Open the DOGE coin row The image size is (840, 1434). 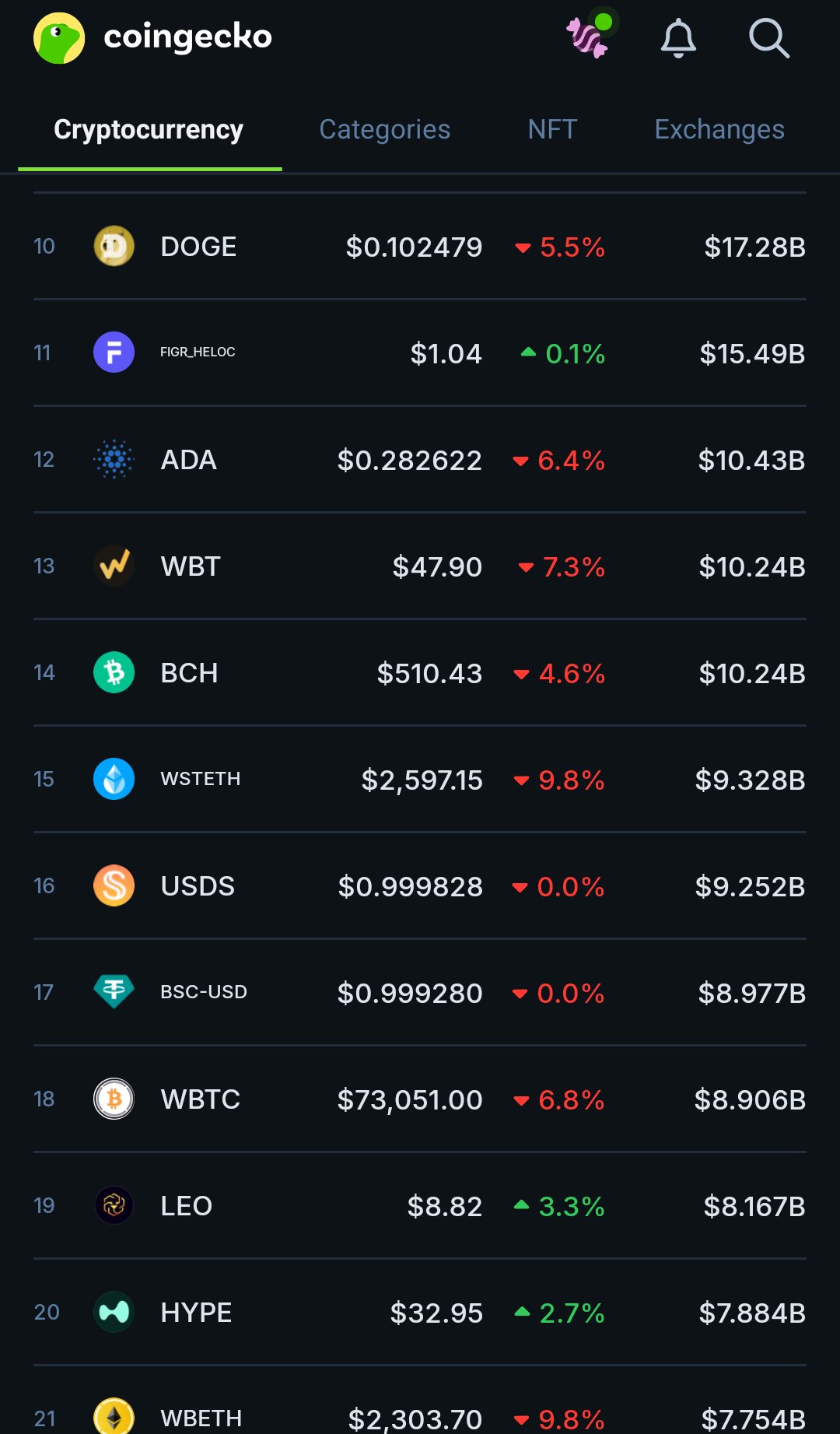420,247
